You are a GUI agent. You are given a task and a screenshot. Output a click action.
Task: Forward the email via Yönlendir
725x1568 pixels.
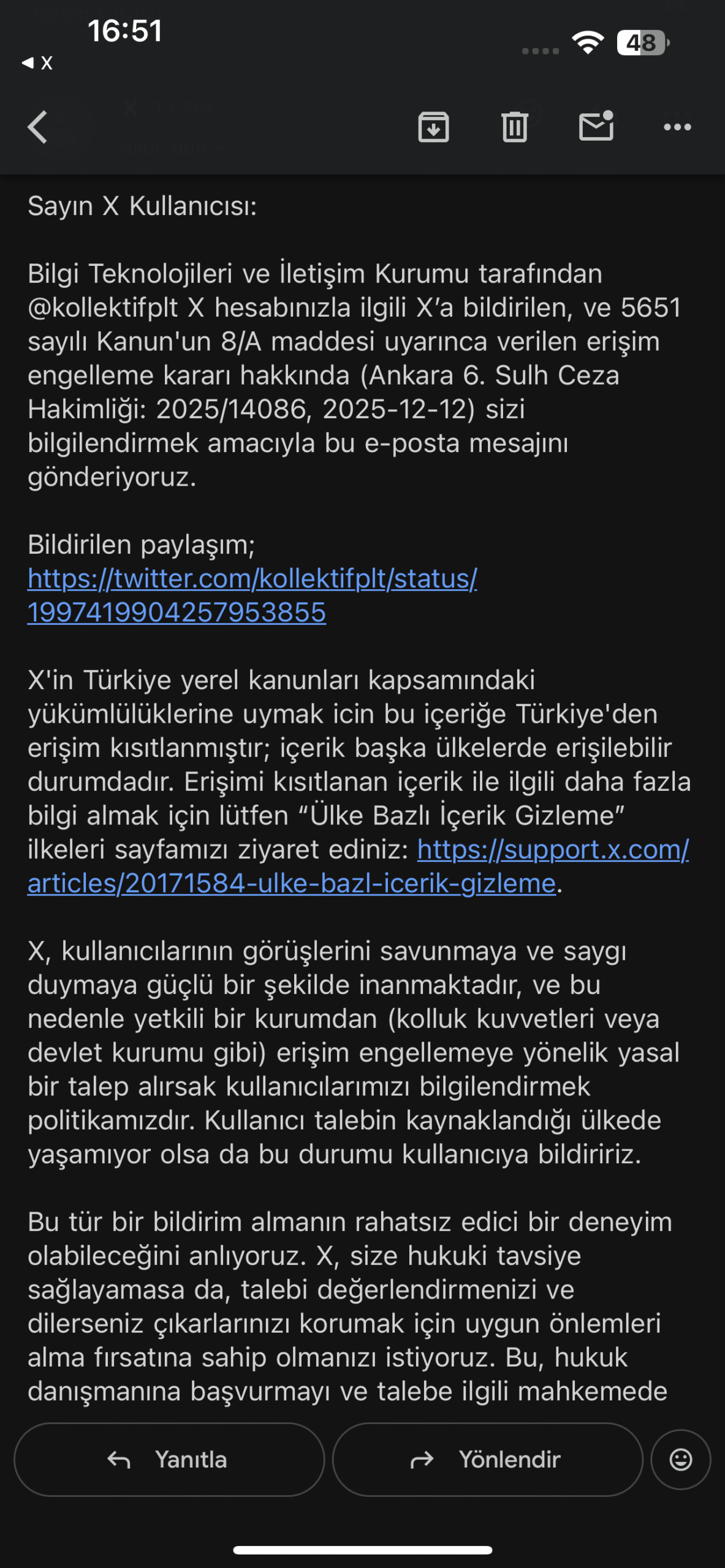coord(487,1460)
